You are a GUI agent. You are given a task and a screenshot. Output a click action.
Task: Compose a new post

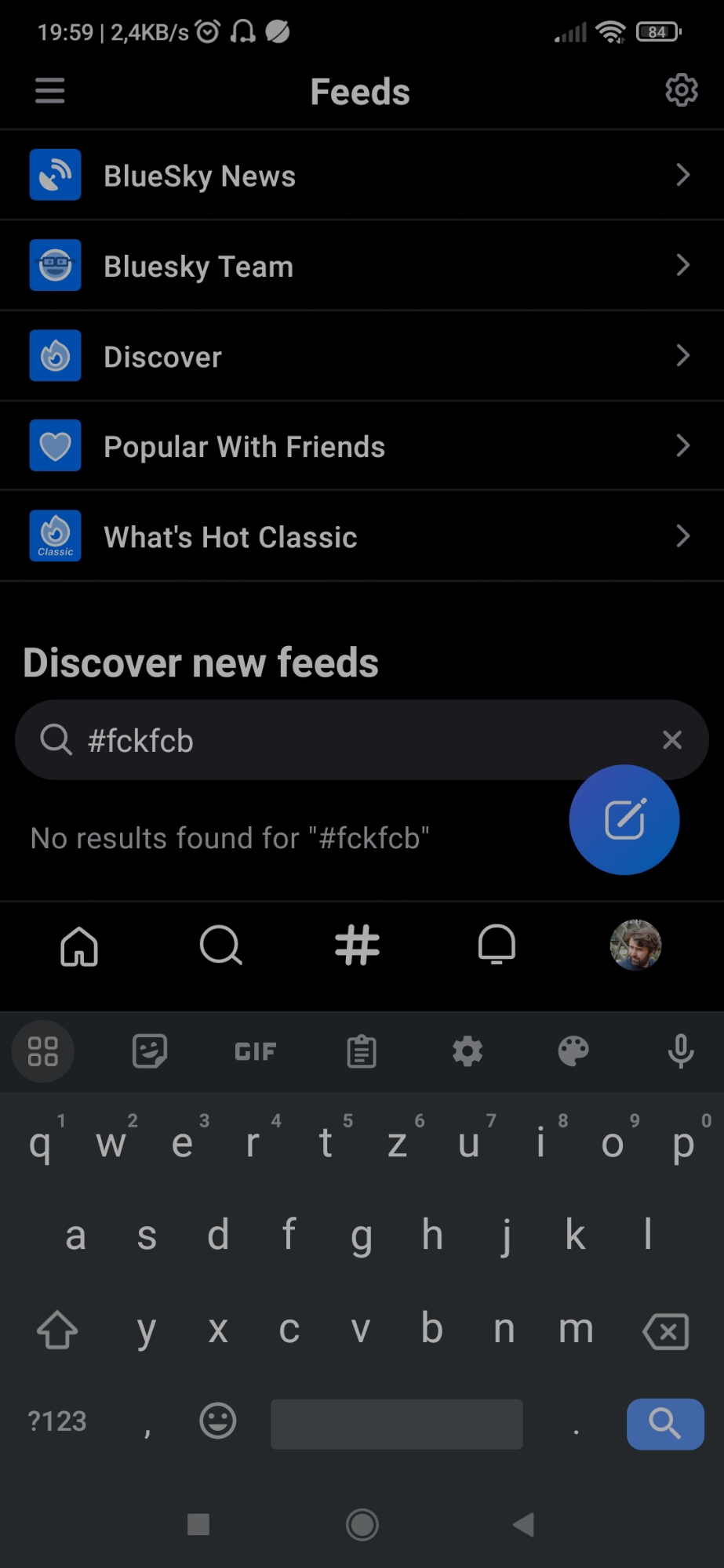pyautogui.click(x=624, y=820)
